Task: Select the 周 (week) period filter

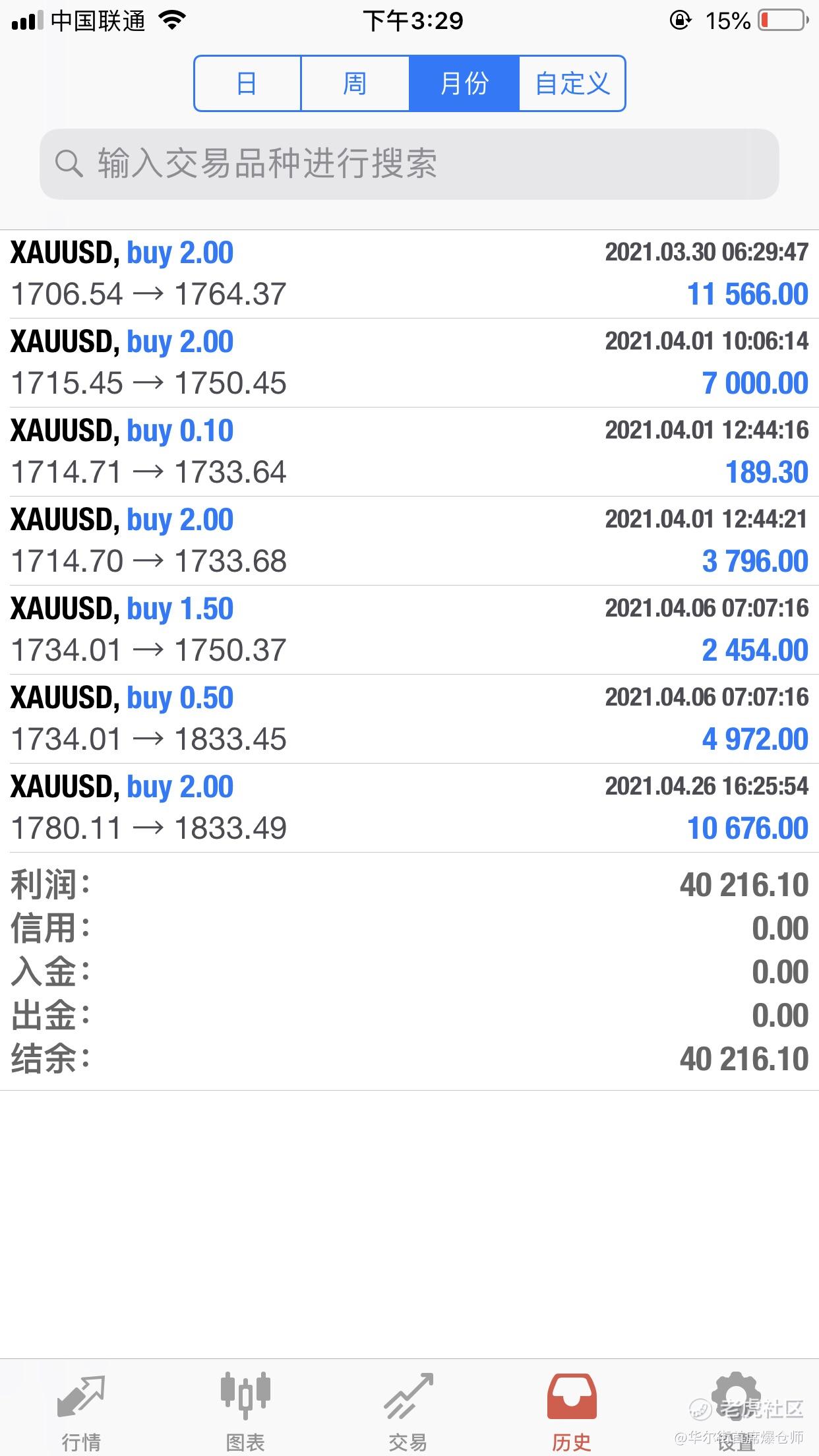Action: (355, 84)
